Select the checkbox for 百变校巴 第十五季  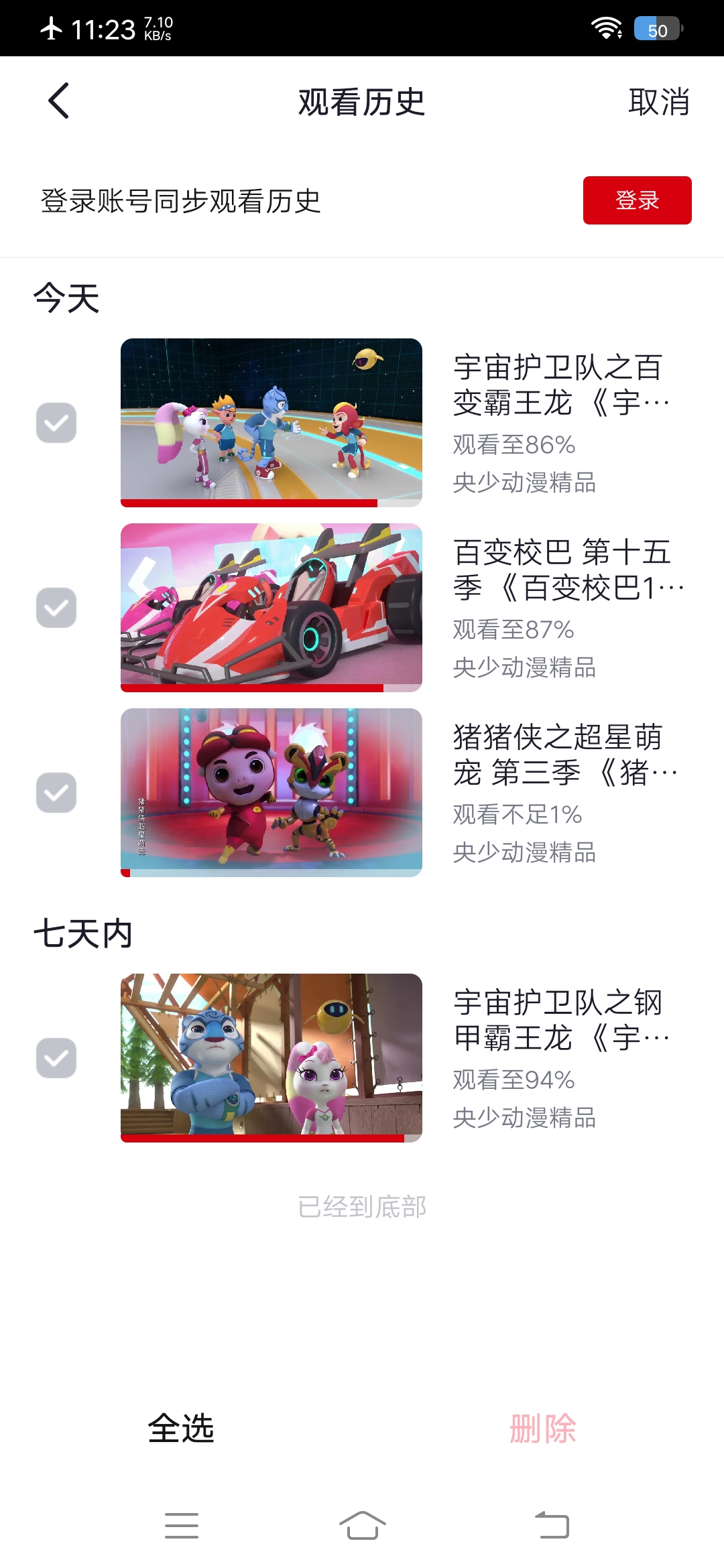click(56, 608)
